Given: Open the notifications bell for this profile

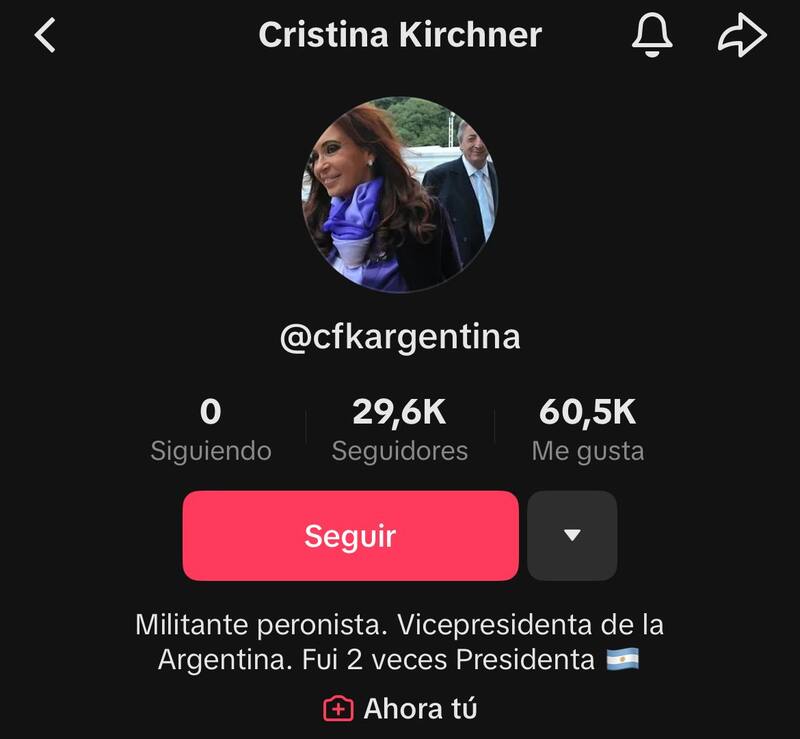Looking at the screenshot, I should [652, 36].
